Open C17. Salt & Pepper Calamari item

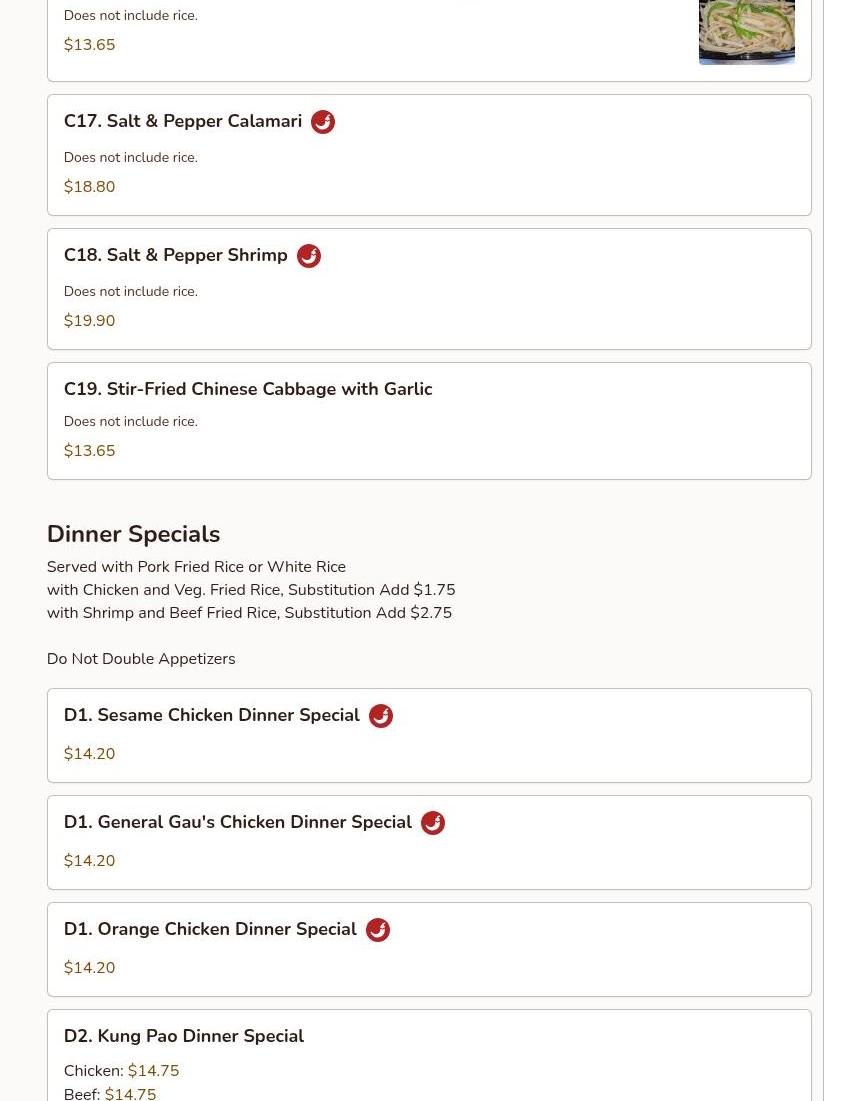pyautogui.click(x=428, y=155)
